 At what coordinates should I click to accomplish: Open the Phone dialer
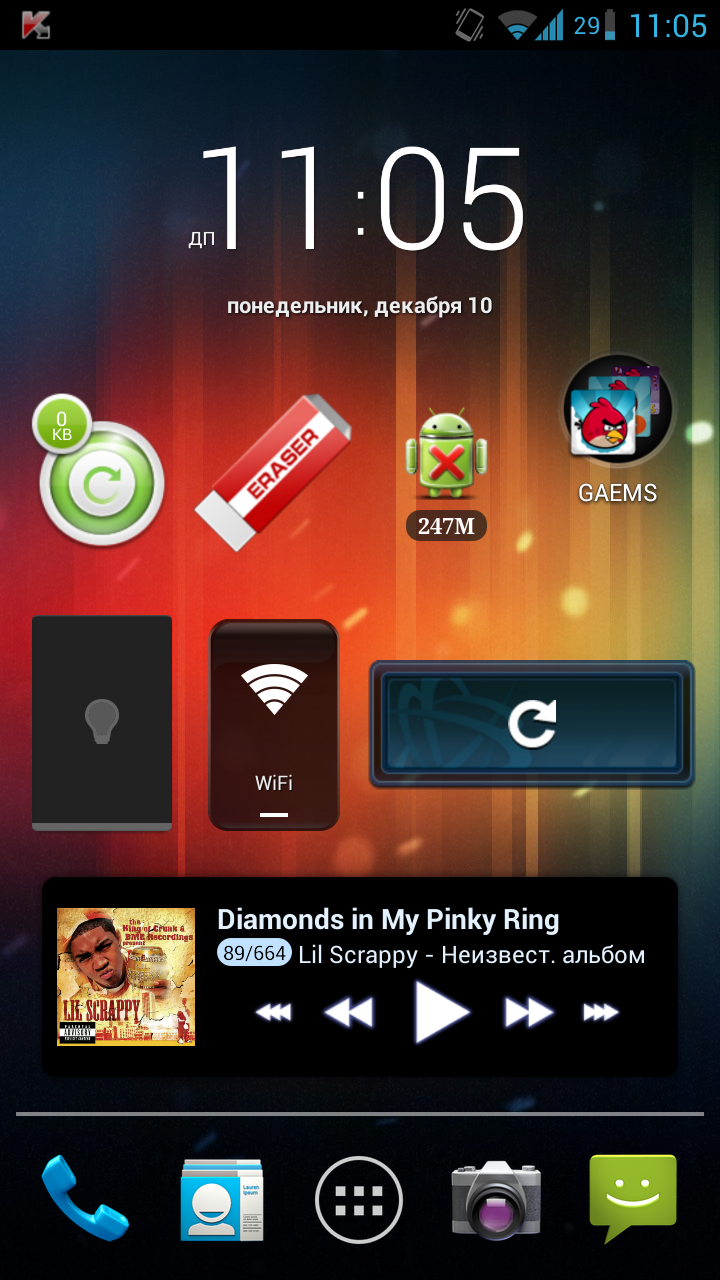click(85, 1198)
